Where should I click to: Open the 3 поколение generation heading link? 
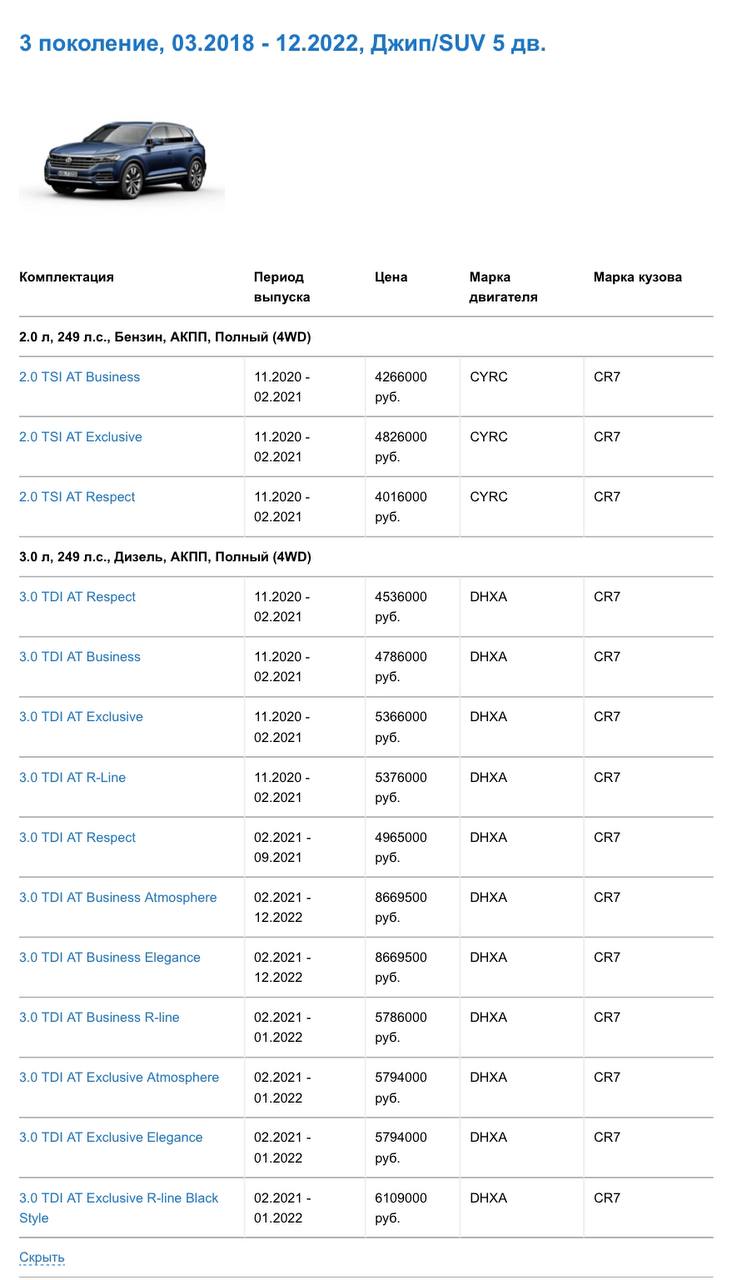coord(283,43)
